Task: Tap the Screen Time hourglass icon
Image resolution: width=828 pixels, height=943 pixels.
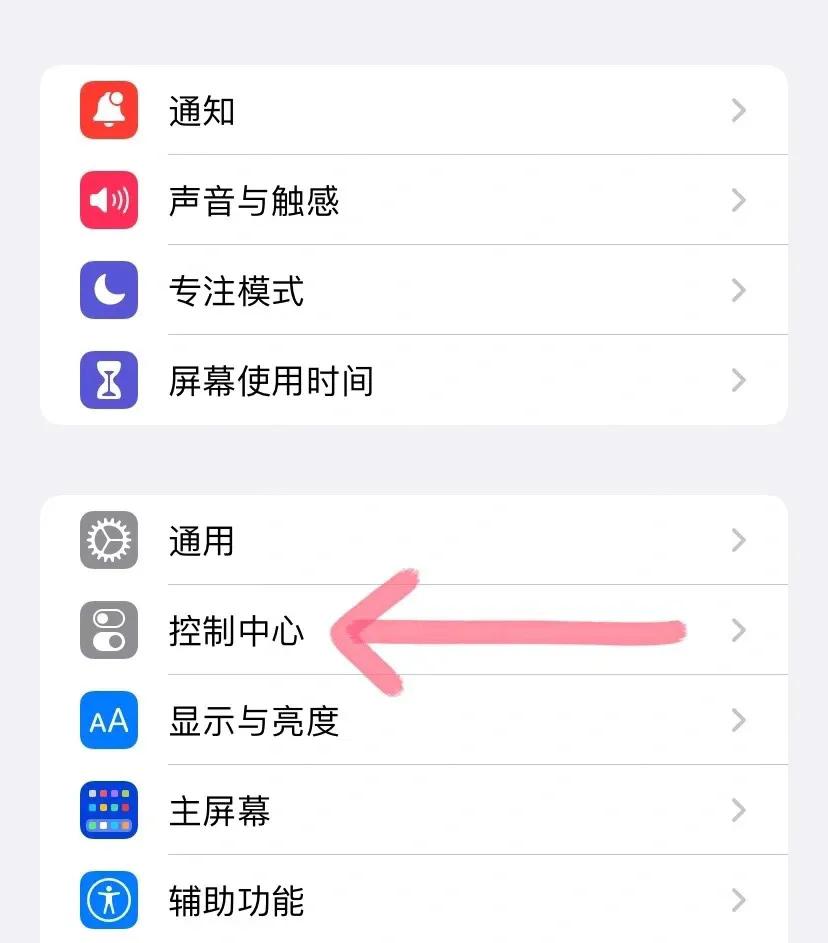Action: click(108, 380)
